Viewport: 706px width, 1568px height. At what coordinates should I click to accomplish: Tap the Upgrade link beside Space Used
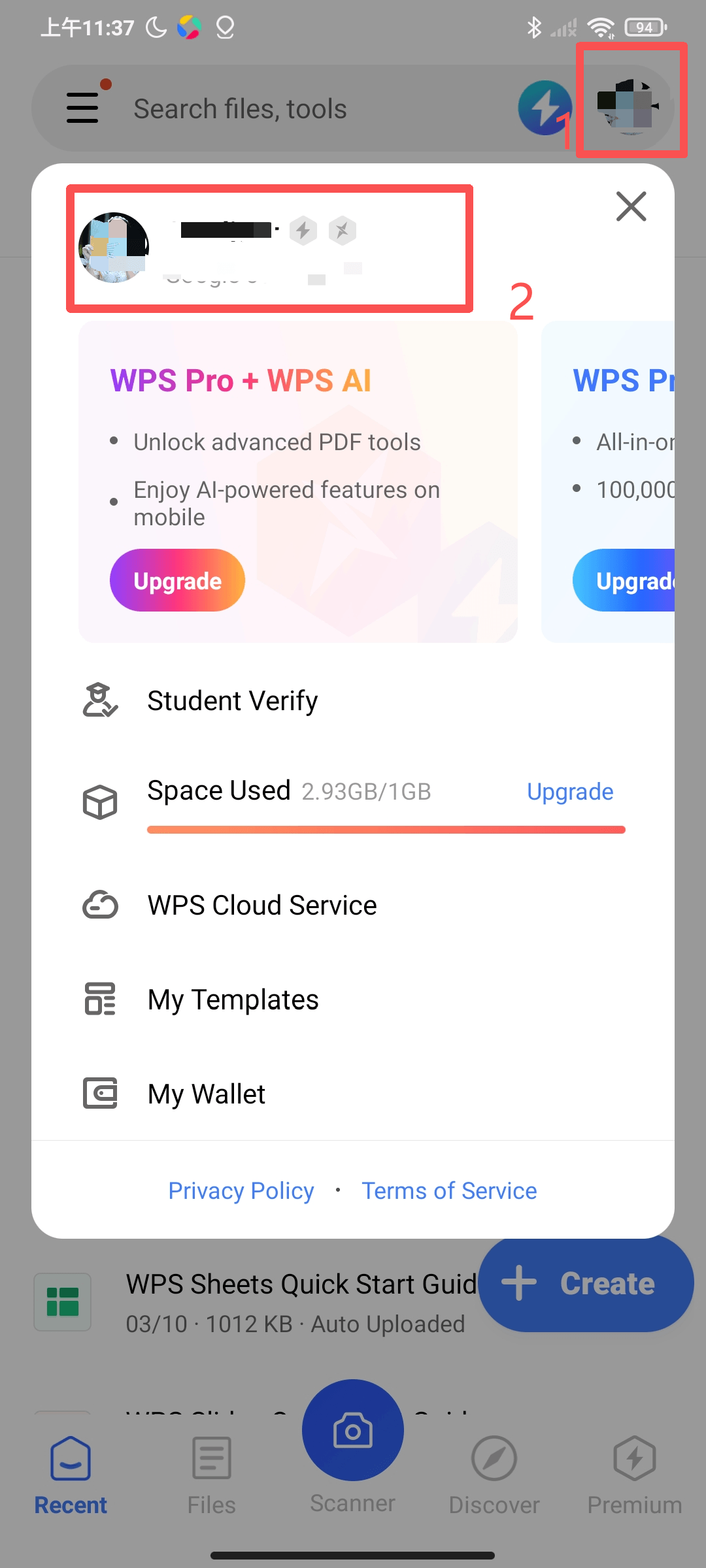pyautogui.click(x=570, y=792)
